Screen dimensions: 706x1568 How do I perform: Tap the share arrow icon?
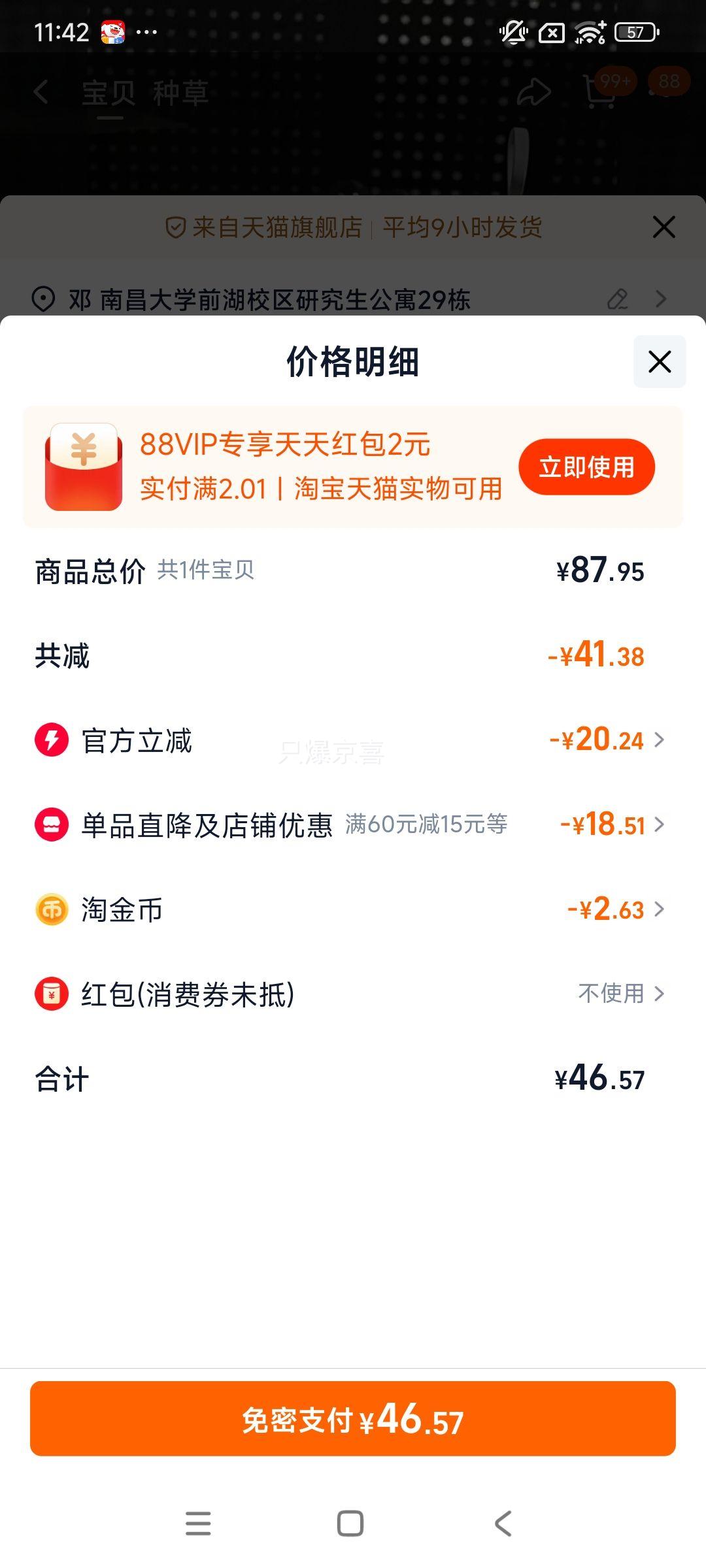coord(535,91)
